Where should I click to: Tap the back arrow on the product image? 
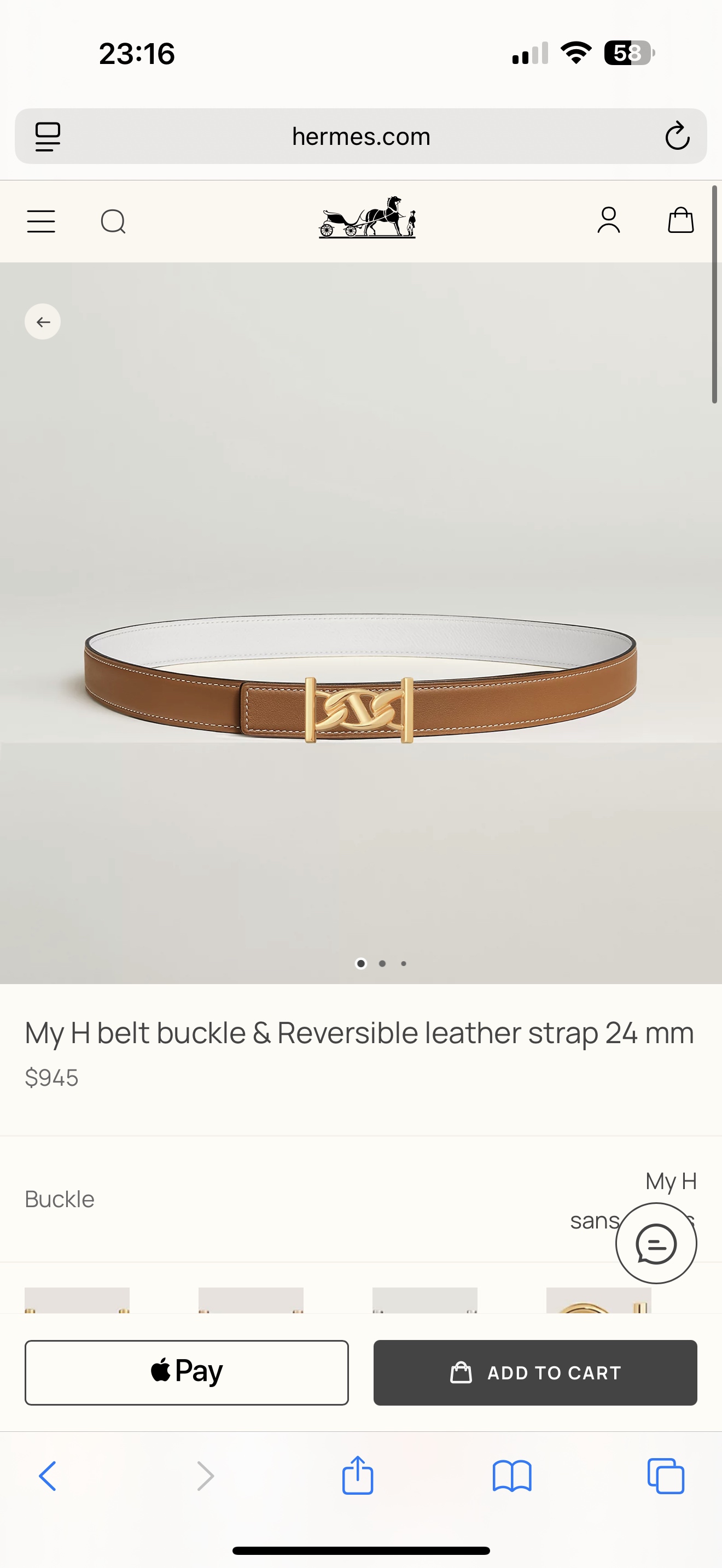[x=43, y=321]
